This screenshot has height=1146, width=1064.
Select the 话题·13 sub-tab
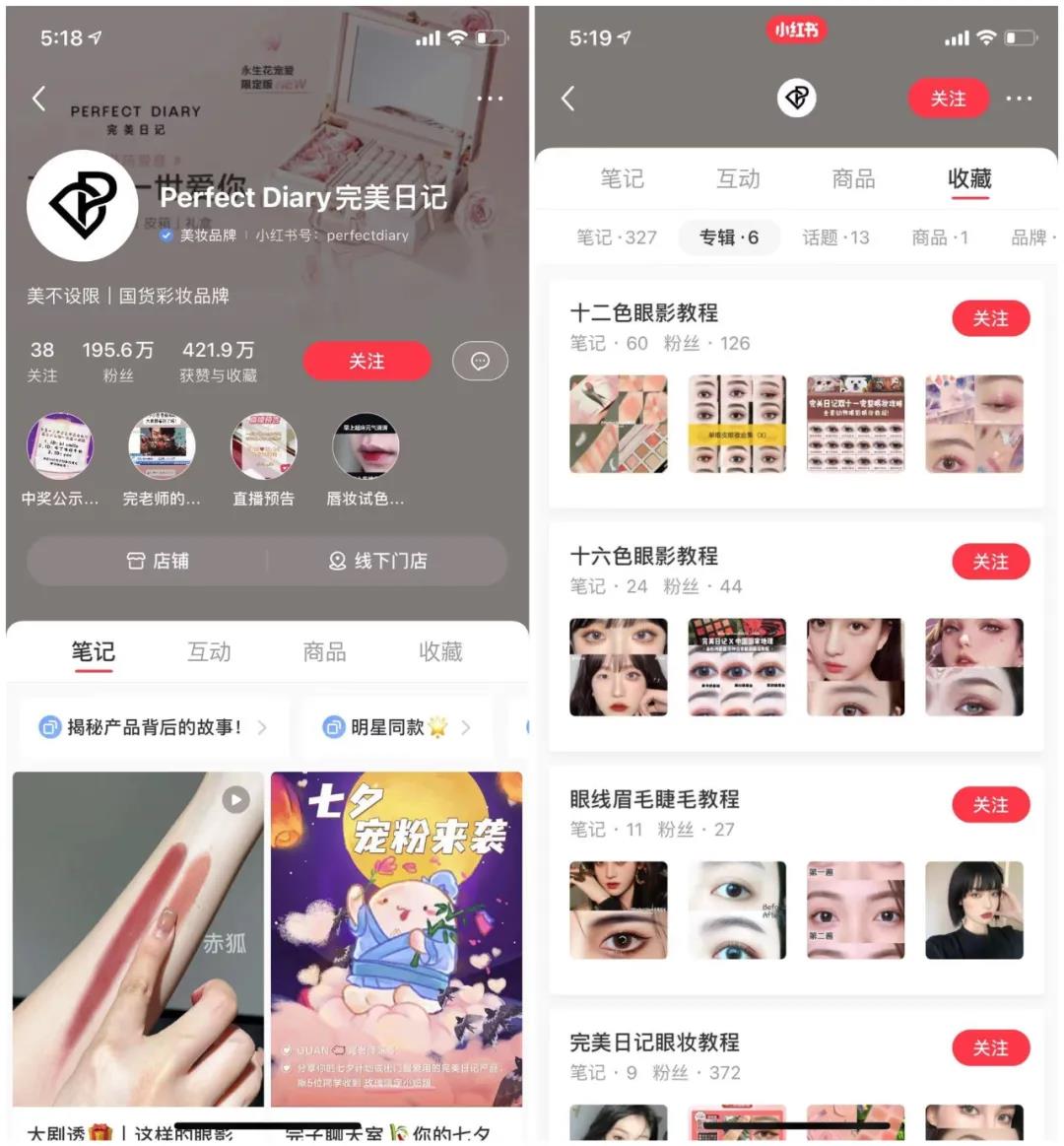(835, 237)
